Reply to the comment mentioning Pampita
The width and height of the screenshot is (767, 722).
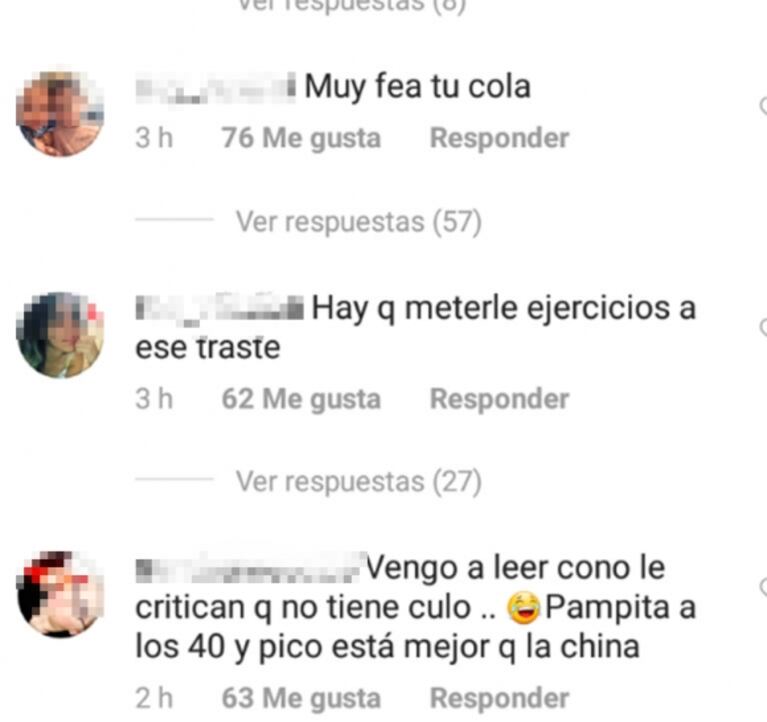pos(498,698)
